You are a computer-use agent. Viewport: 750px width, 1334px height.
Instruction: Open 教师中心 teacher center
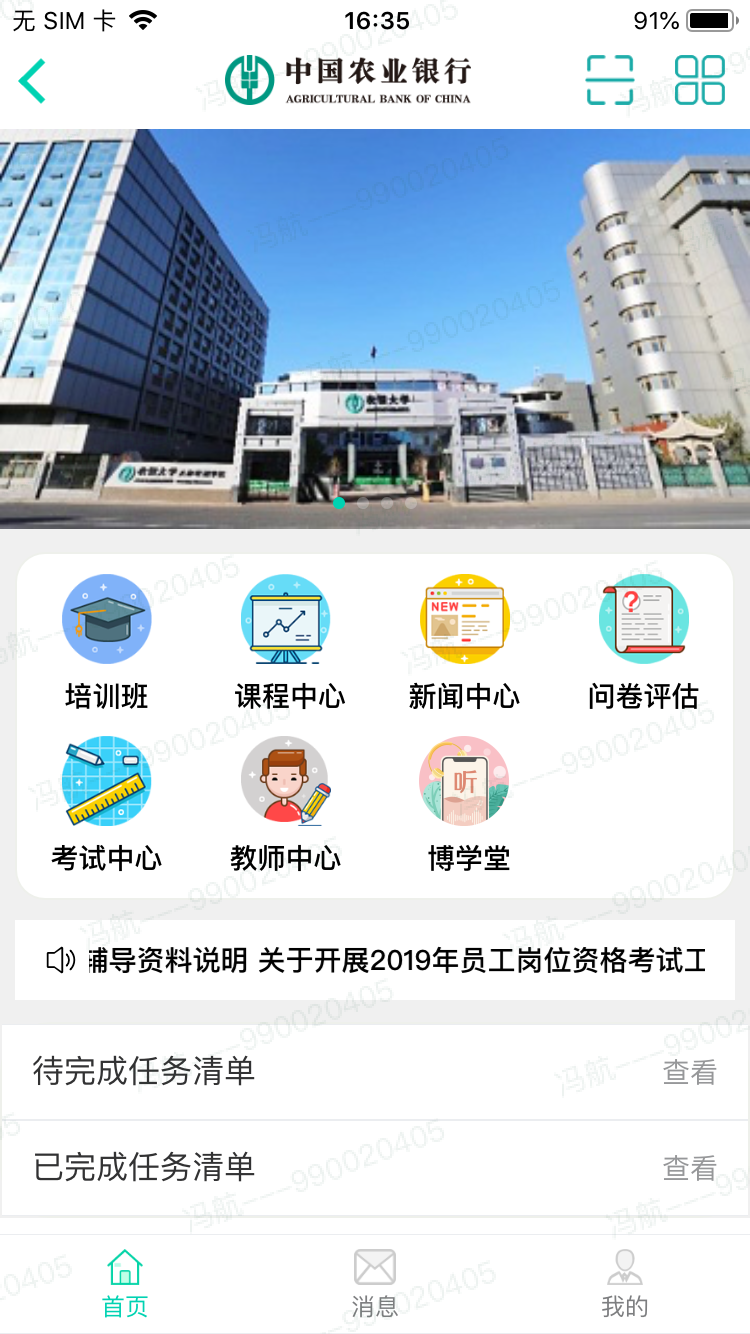286,802
